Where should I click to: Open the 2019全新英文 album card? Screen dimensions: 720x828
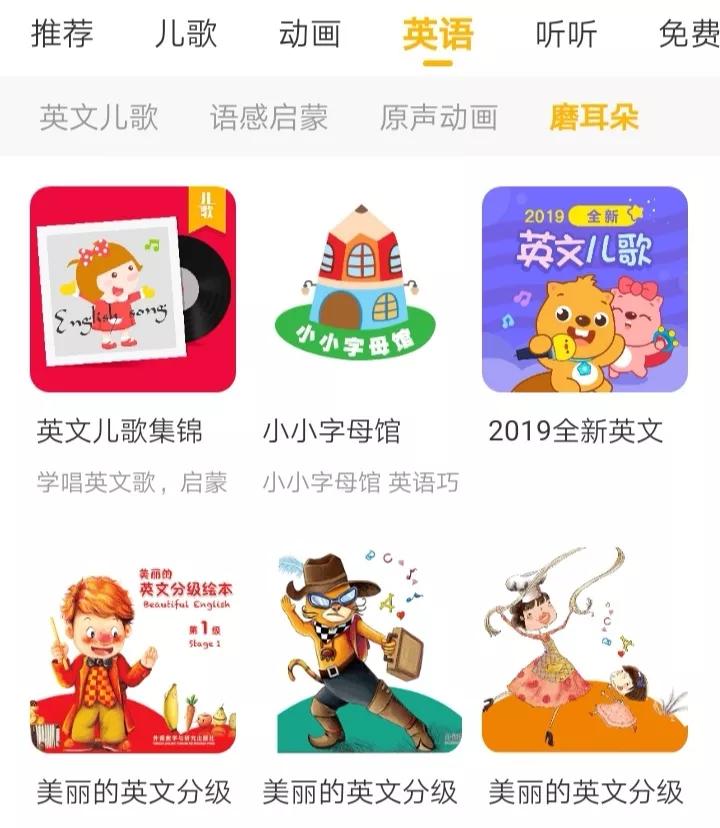point(585,290)
